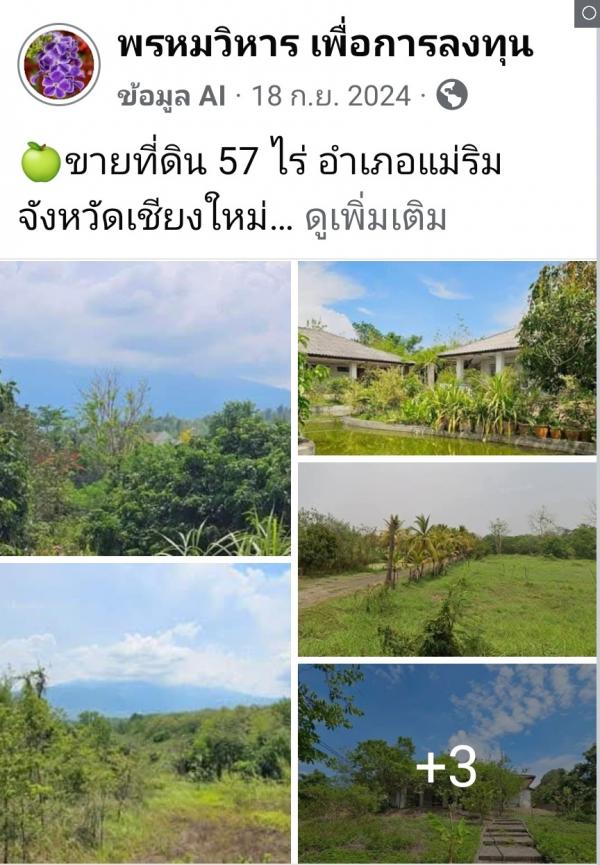View the +3 more photos tile
The height and width of the screenshot is (865, 600).
tap(446, 764)
